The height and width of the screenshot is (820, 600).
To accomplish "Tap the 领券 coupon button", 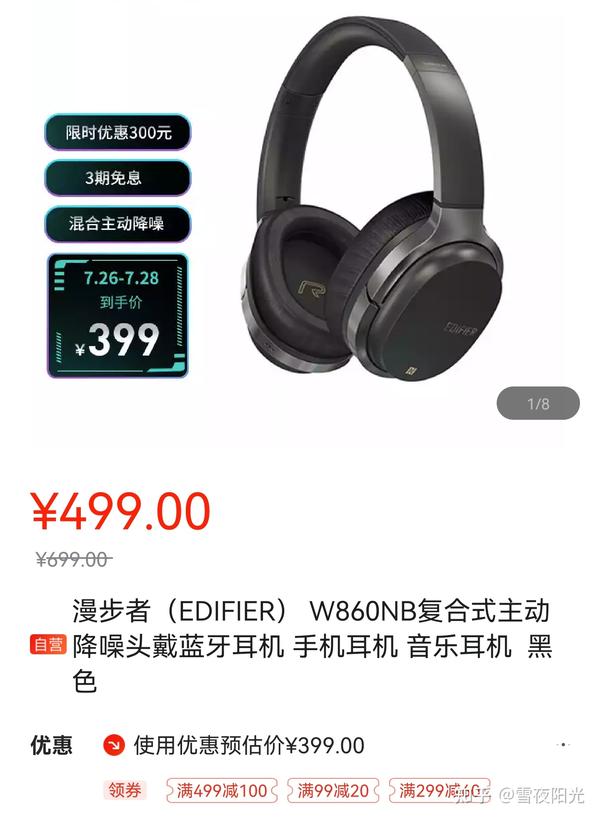I will [x=125, y=790].
